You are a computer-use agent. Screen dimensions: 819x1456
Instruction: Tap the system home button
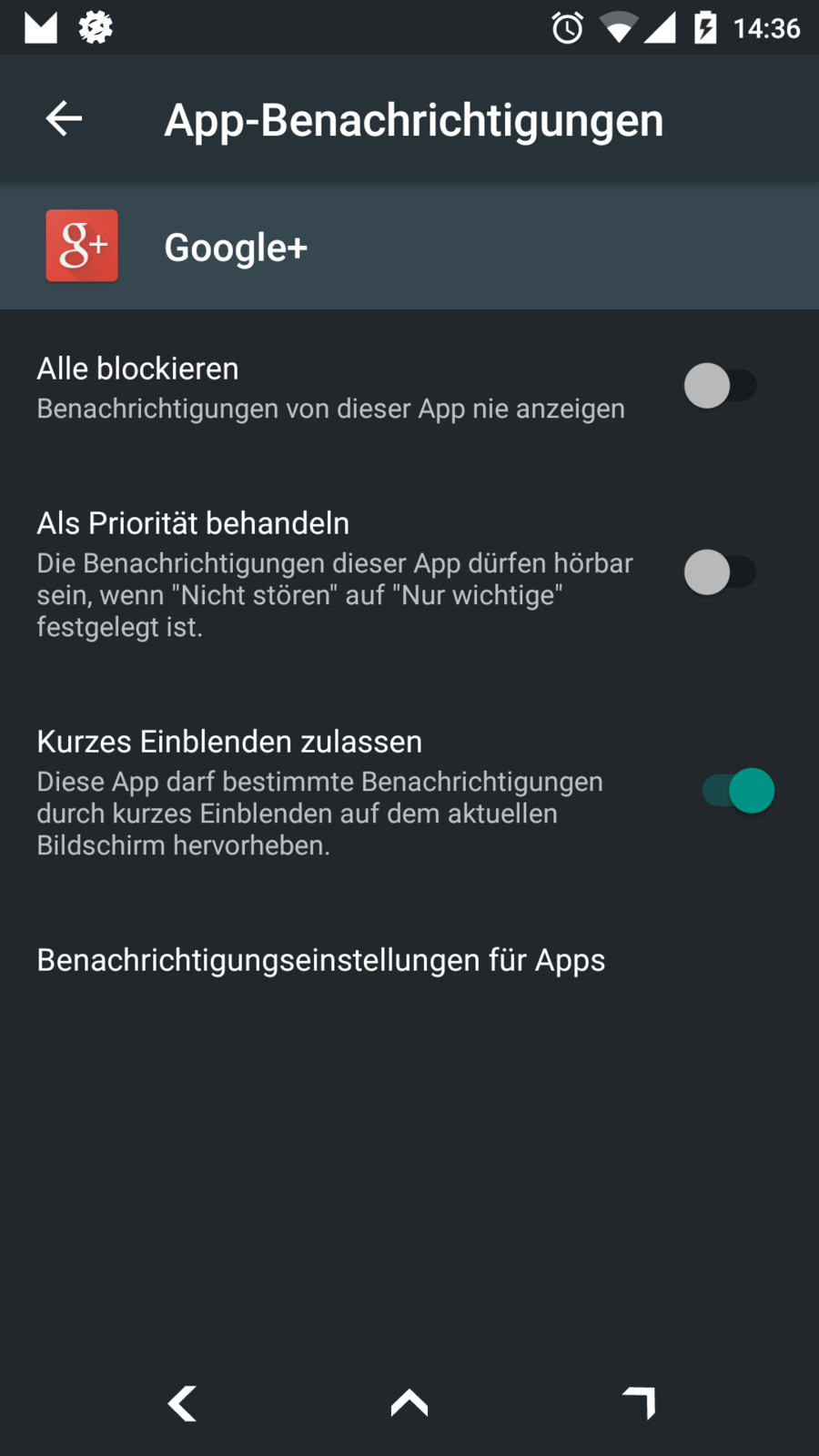(x=409, y=1403)
